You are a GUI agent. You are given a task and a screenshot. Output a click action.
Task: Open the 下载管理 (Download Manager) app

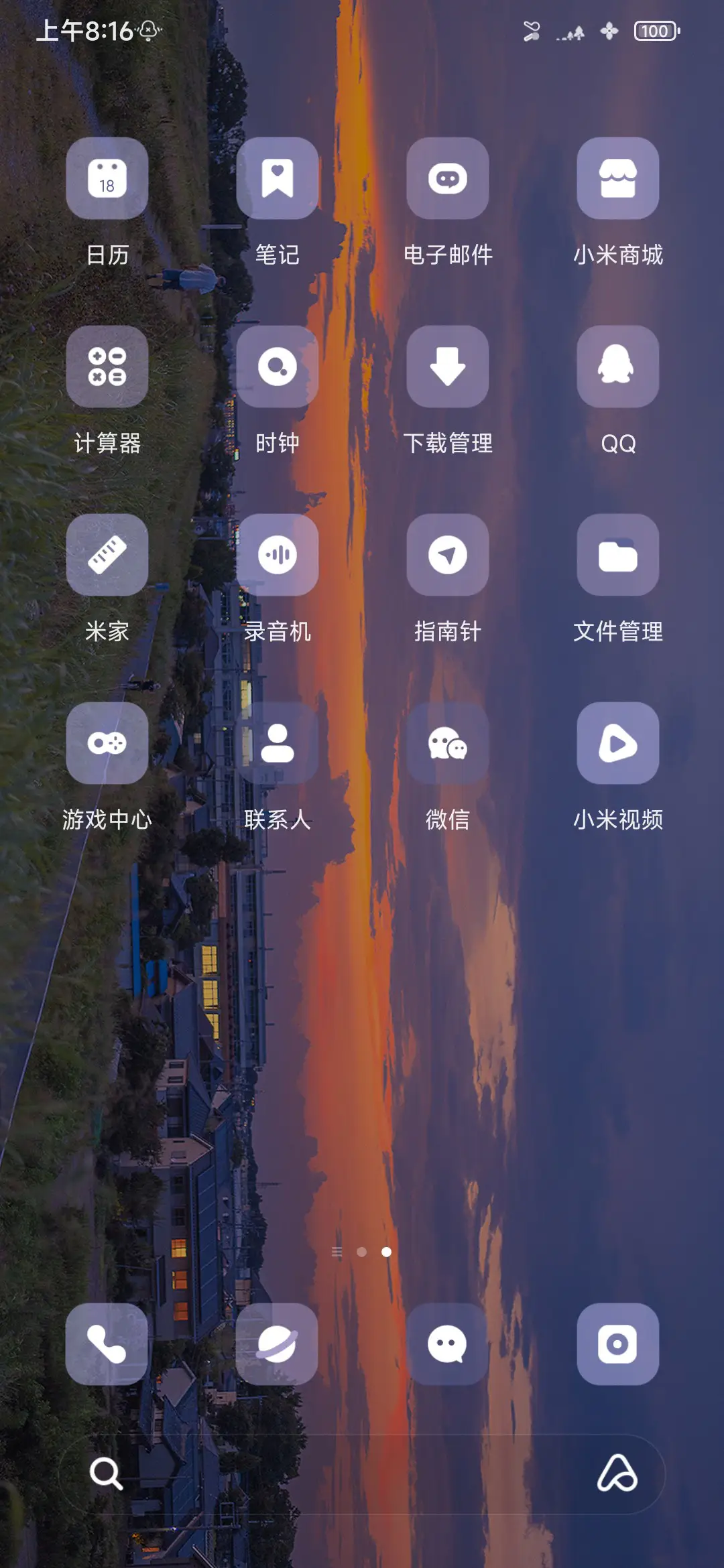[448, 367]
